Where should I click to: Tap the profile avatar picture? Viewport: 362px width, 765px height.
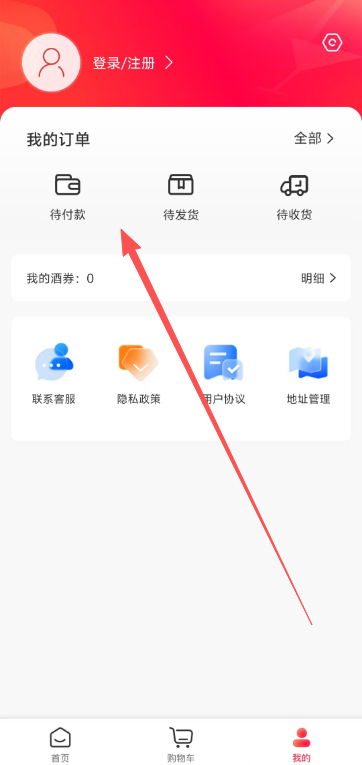point(51,62)
